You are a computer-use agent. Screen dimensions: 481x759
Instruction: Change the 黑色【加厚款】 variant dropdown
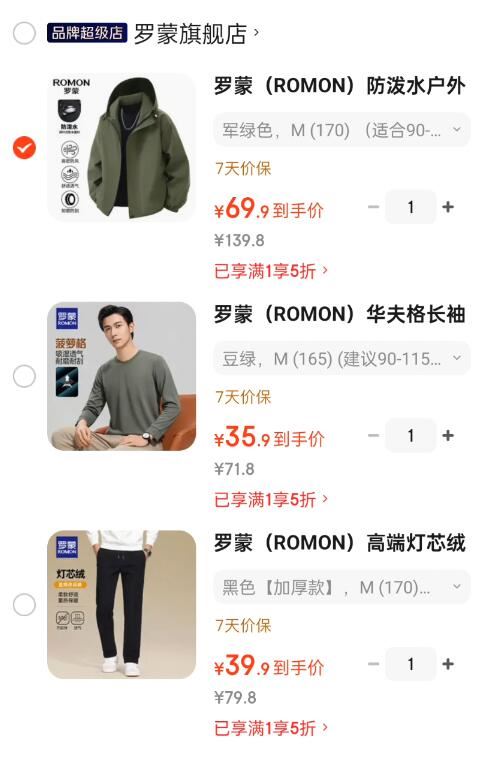[x=342, y=587]
